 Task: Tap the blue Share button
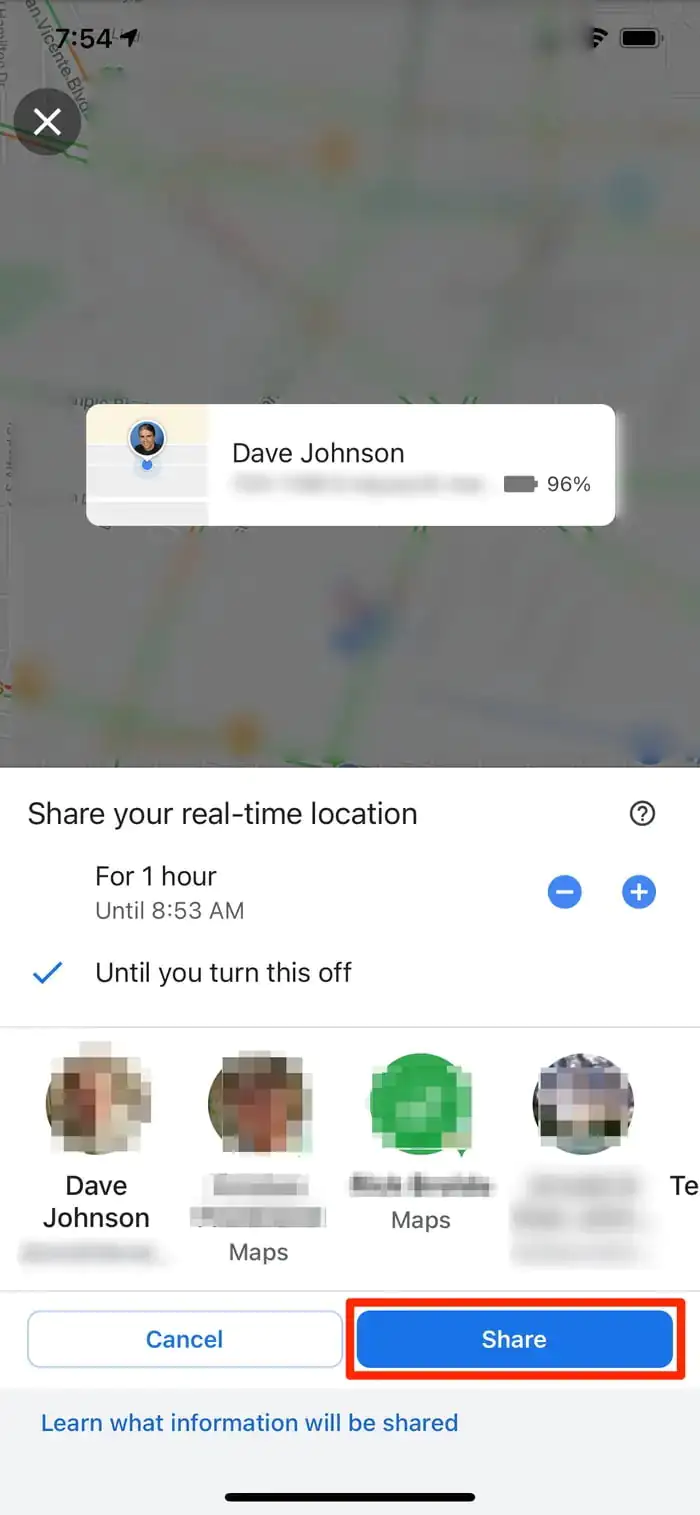pos(514,1339)
